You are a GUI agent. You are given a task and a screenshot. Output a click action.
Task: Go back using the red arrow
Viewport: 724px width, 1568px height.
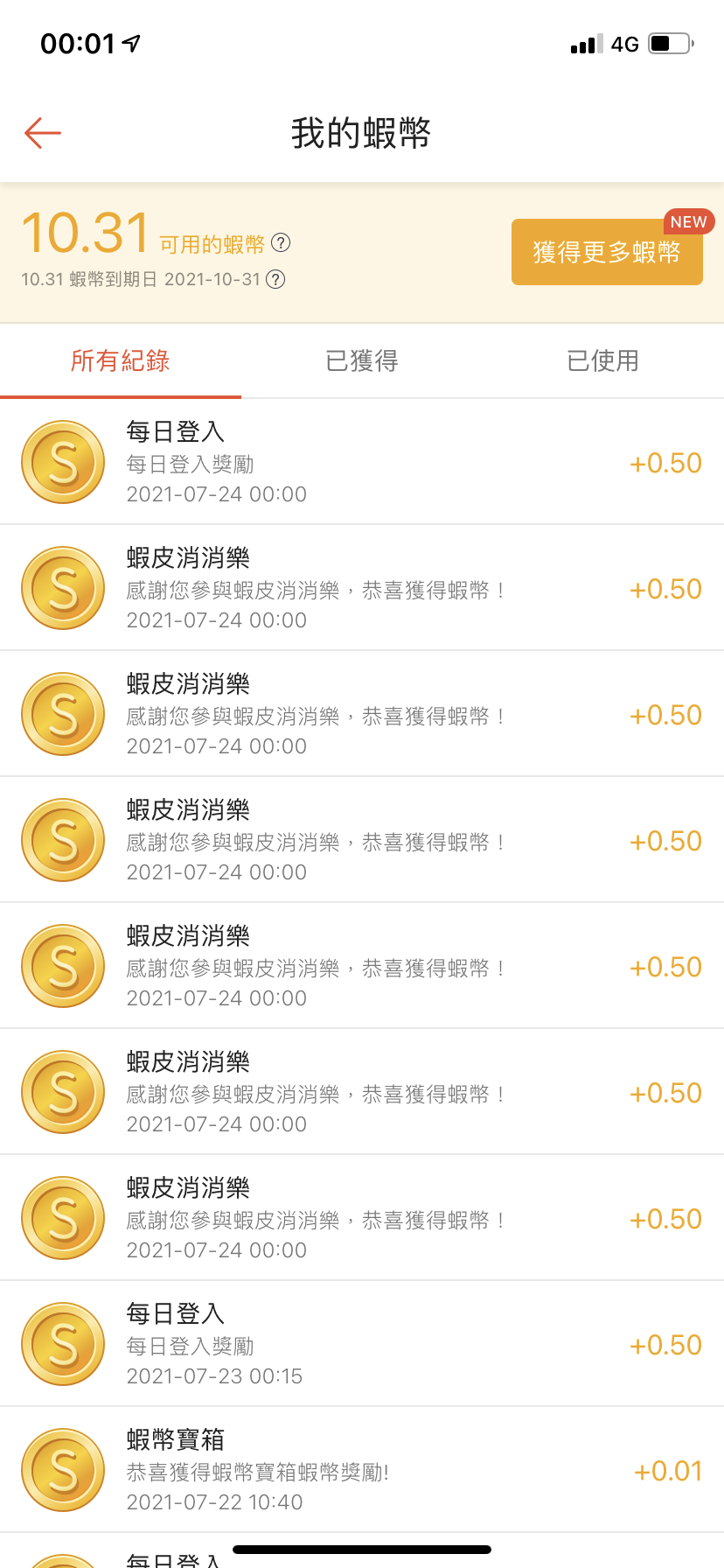(x=42, y=133)
